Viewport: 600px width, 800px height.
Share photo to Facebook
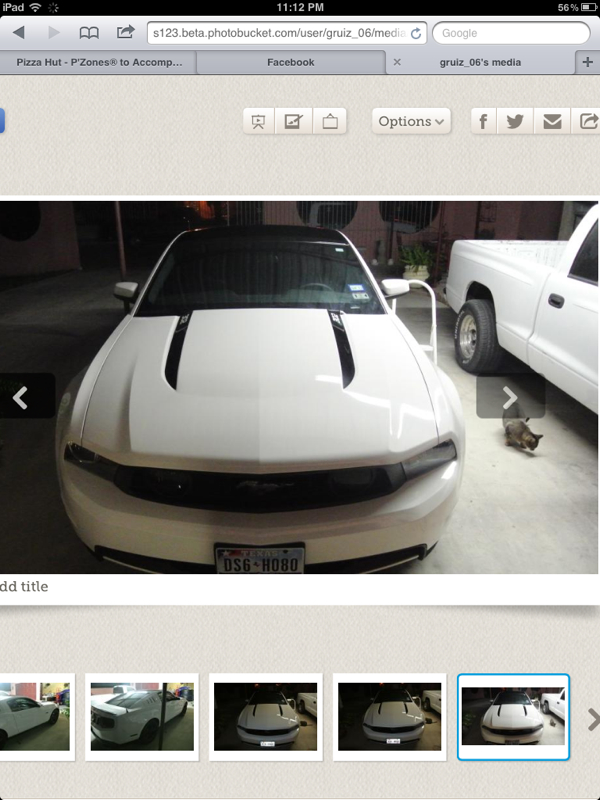pos(484,121)
